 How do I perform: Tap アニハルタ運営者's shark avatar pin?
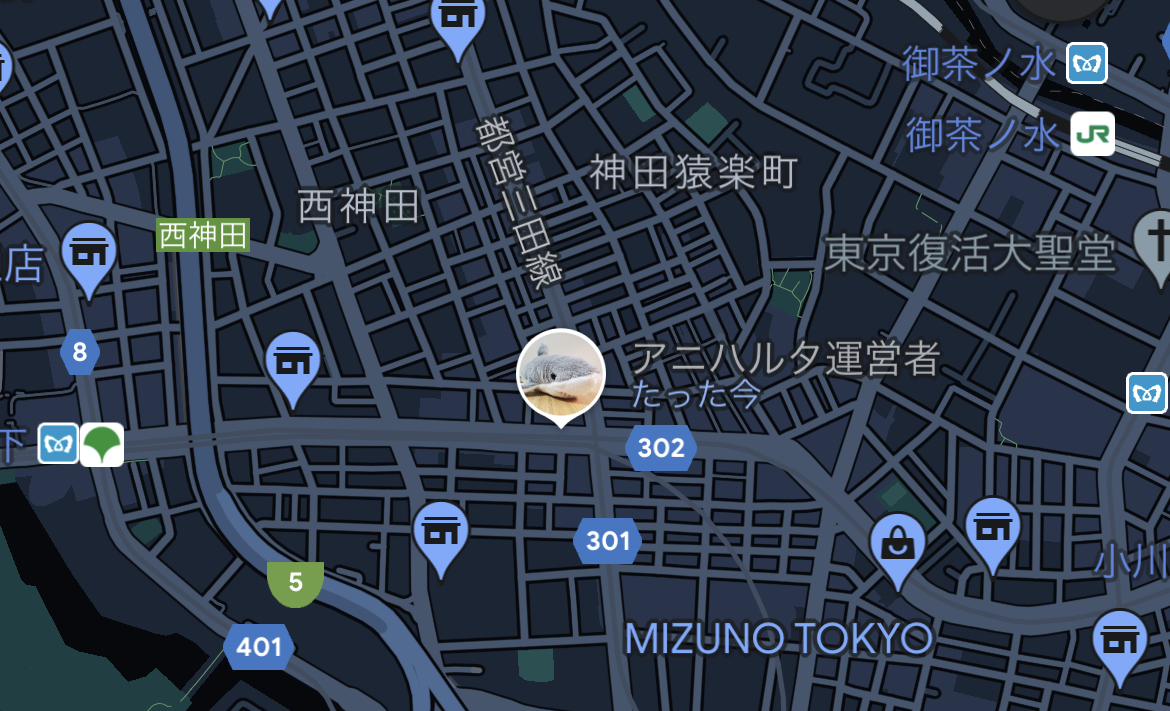(x=560, y=374)
